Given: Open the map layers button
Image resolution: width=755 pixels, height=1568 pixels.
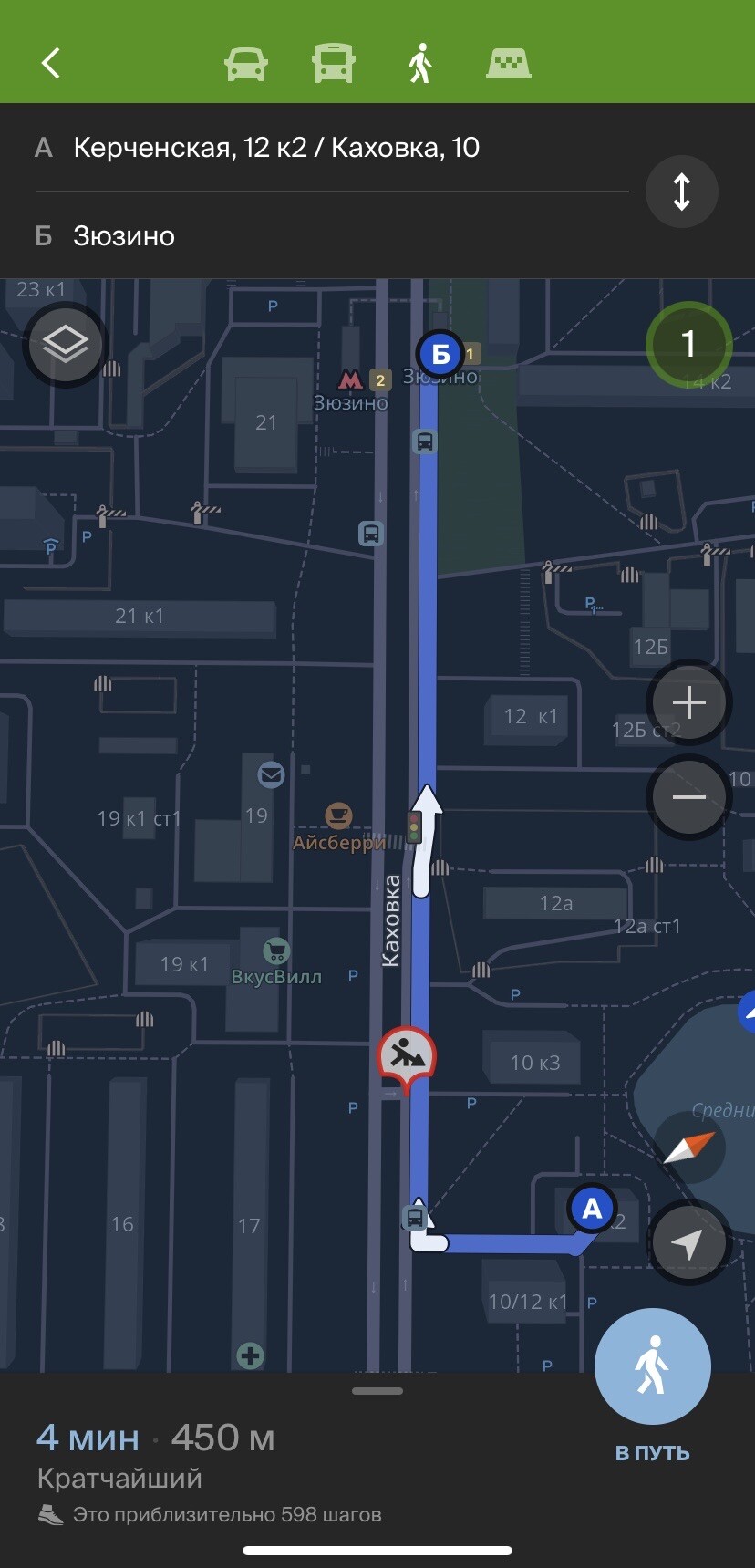Looking at the screenshot, I should (x=66, y=345).
